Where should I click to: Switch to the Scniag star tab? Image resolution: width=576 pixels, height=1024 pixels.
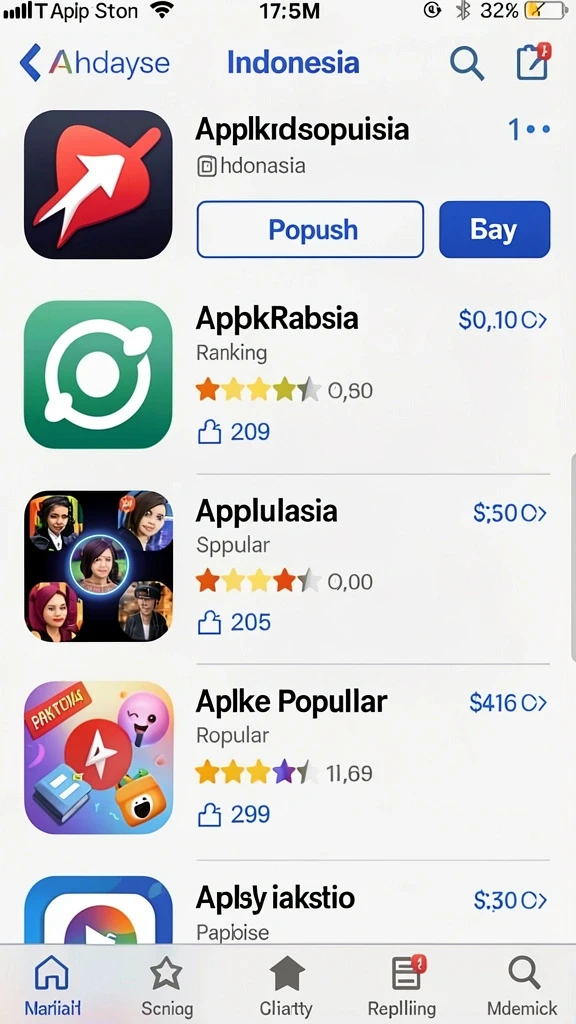(x=167, y=985)
